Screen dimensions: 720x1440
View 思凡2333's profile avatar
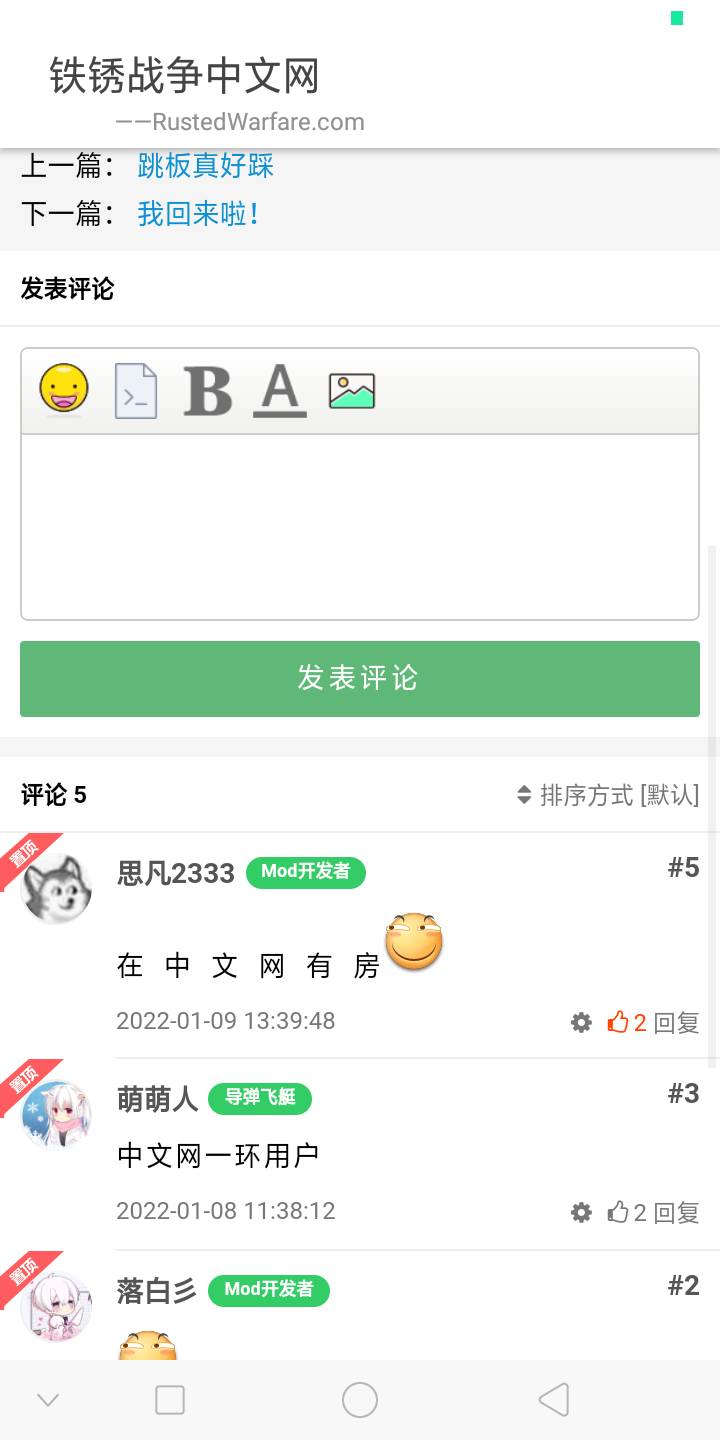[56, 889]
